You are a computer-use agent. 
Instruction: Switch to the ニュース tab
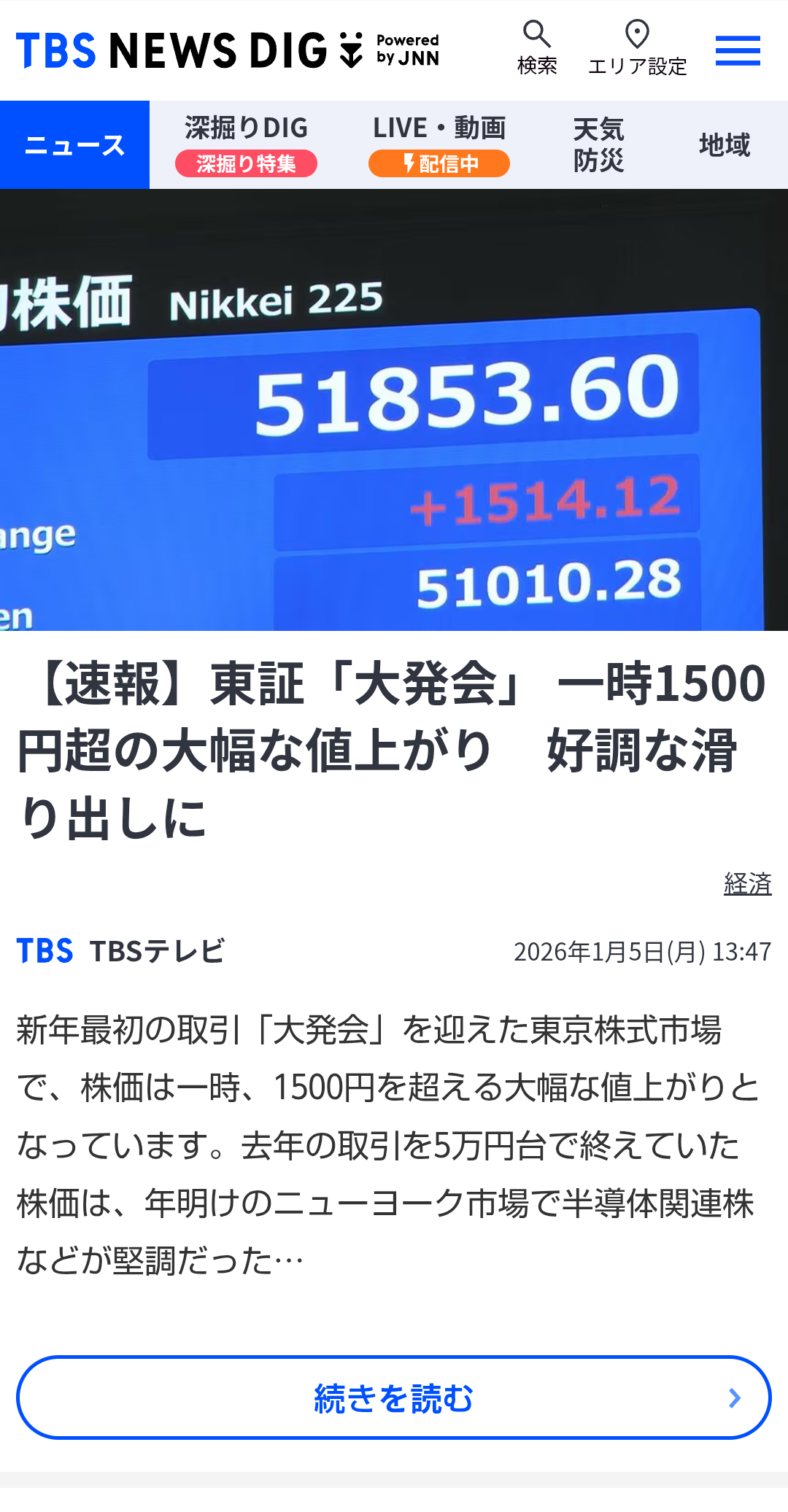pyautogui.click(x=74, y=145)
